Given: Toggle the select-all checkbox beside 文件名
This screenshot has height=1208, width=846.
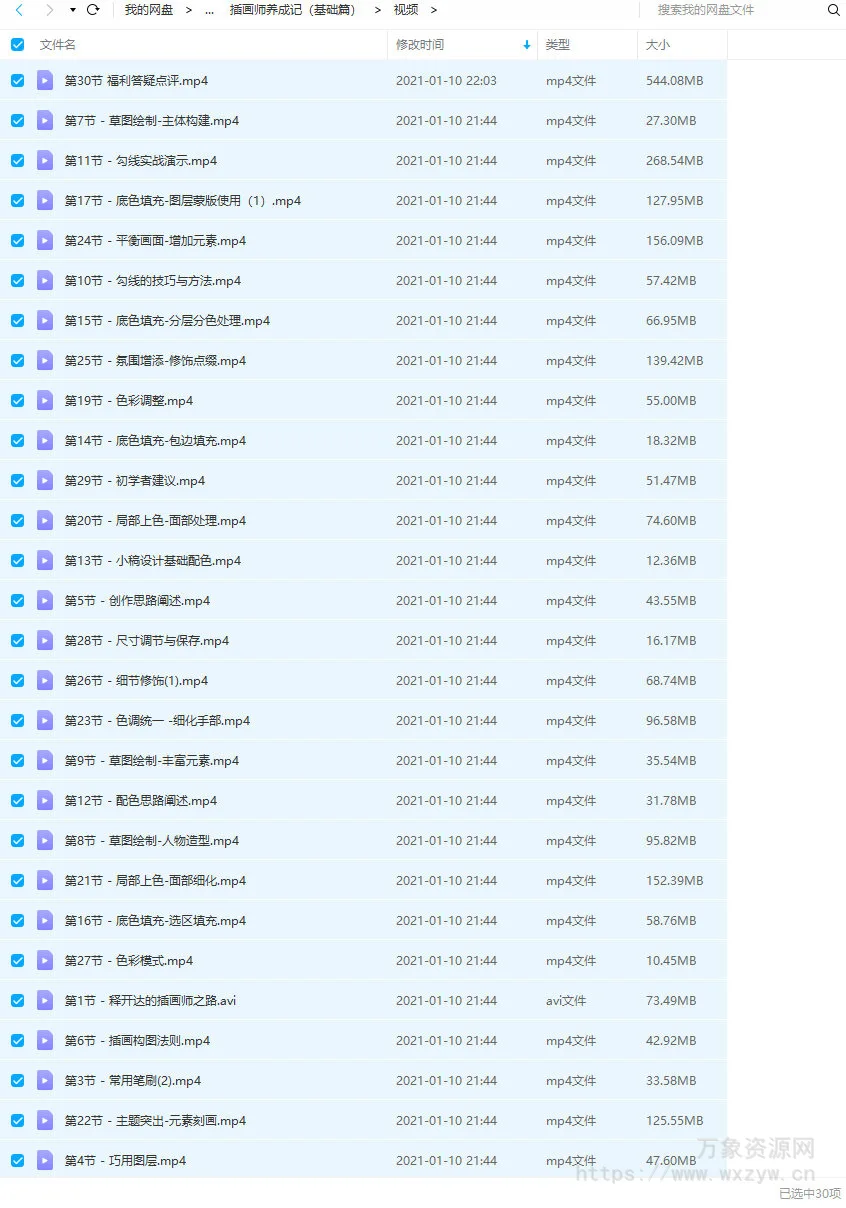Looking at the screenshot, I should click(x=17, y=45).
